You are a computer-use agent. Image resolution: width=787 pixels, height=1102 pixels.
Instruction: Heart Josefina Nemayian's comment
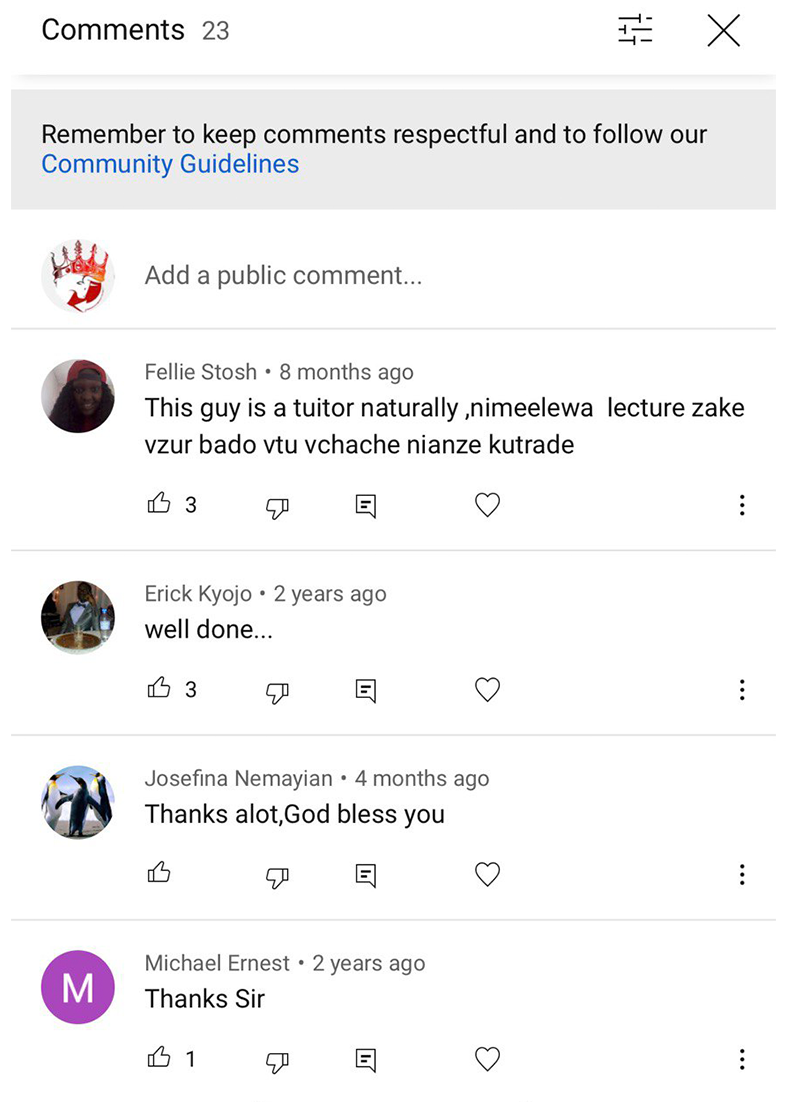(x=487, y=875)
